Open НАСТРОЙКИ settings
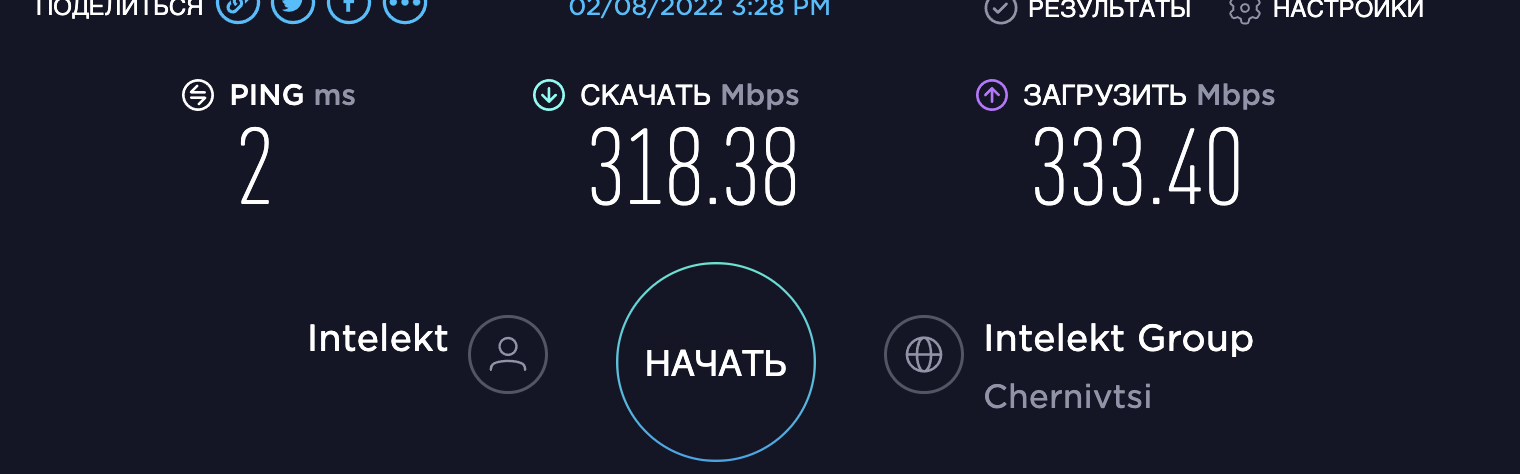This screenshot has width=1520, height=474. pos(1327,10)
